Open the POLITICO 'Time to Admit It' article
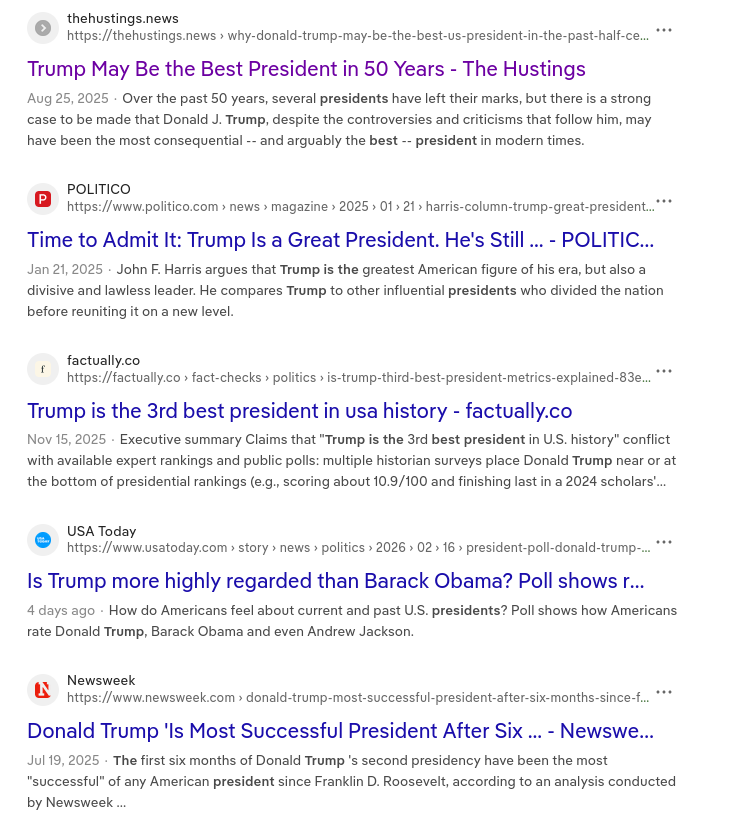This screenshot has width=729, height=828. (x=340, y=240)
